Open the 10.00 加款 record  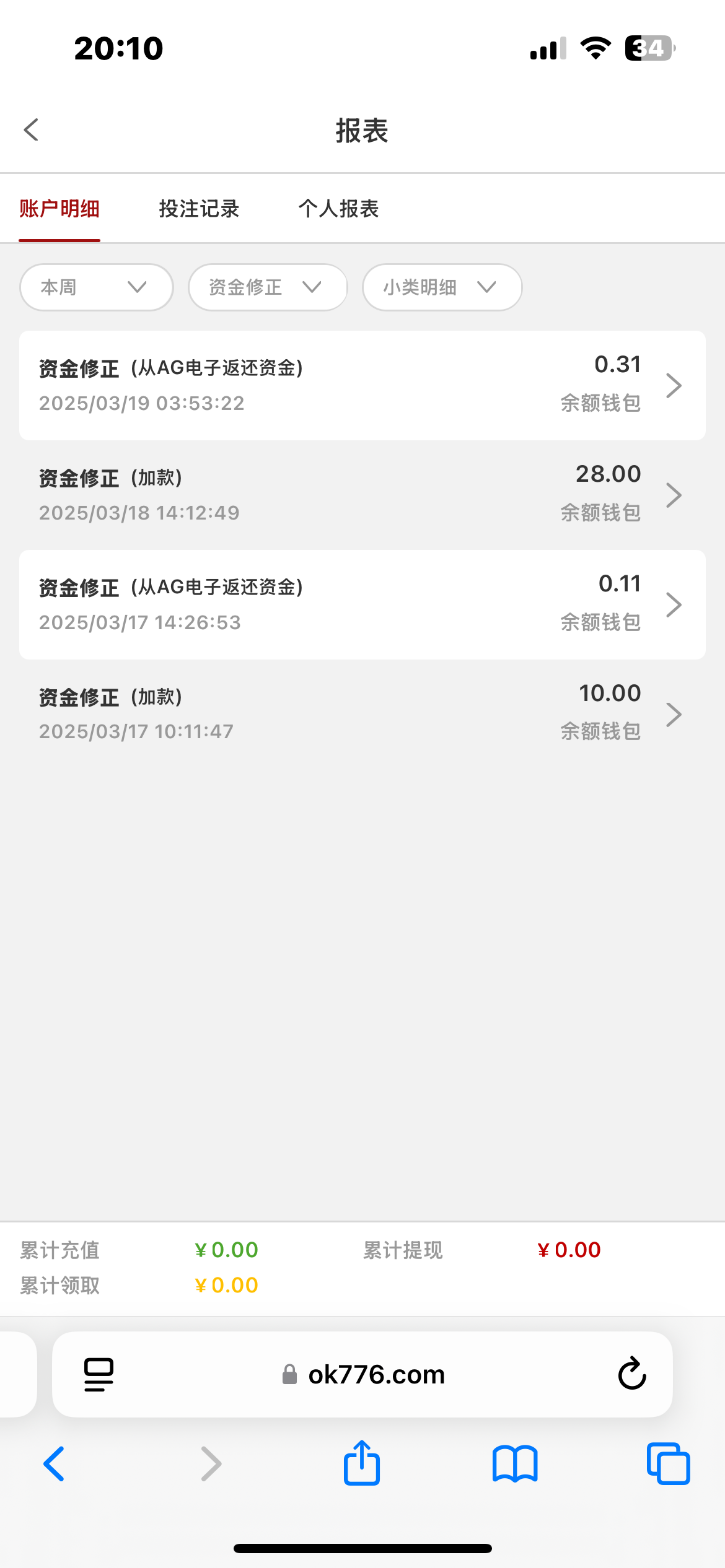[362, 713]
